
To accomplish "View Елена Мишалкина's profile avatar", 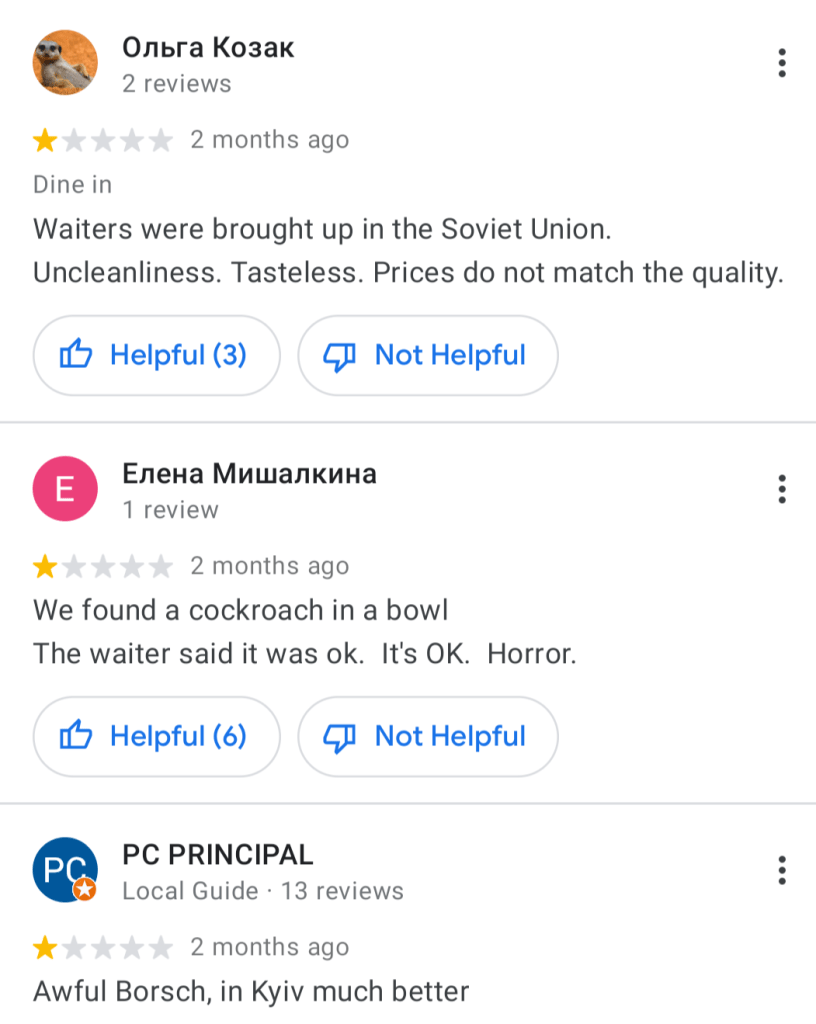I will [65, 489].
